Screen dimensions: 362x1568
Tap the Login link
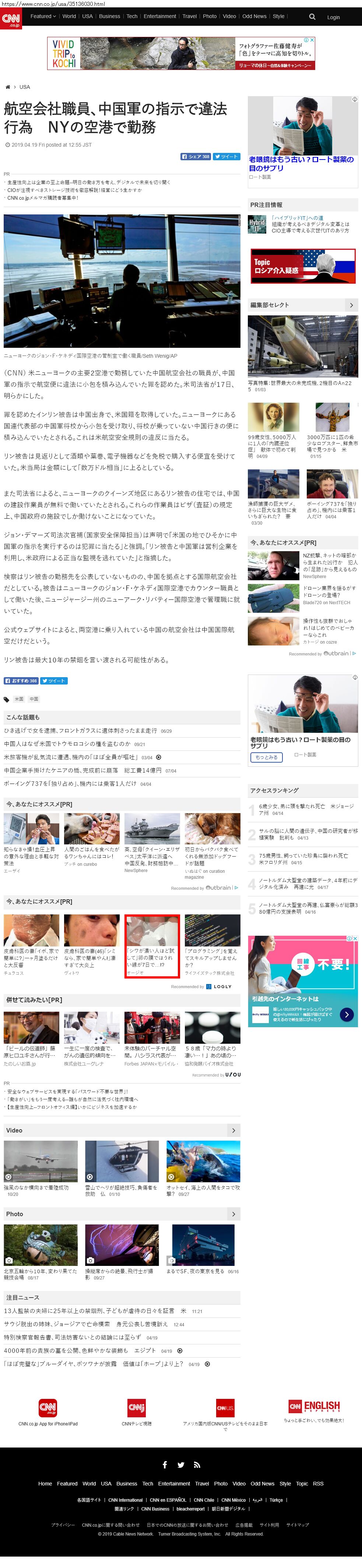(x=333, y=17)
